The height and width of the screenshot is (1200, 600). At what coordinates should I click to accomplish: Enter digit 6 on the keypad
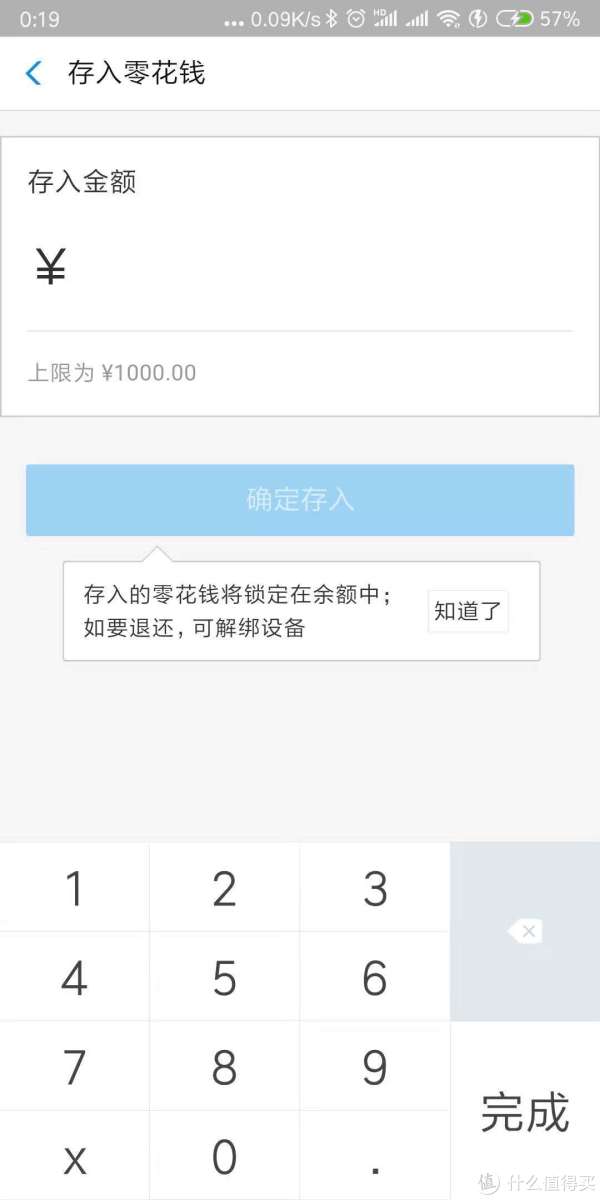pyautogui.click(x=375, y=978)
